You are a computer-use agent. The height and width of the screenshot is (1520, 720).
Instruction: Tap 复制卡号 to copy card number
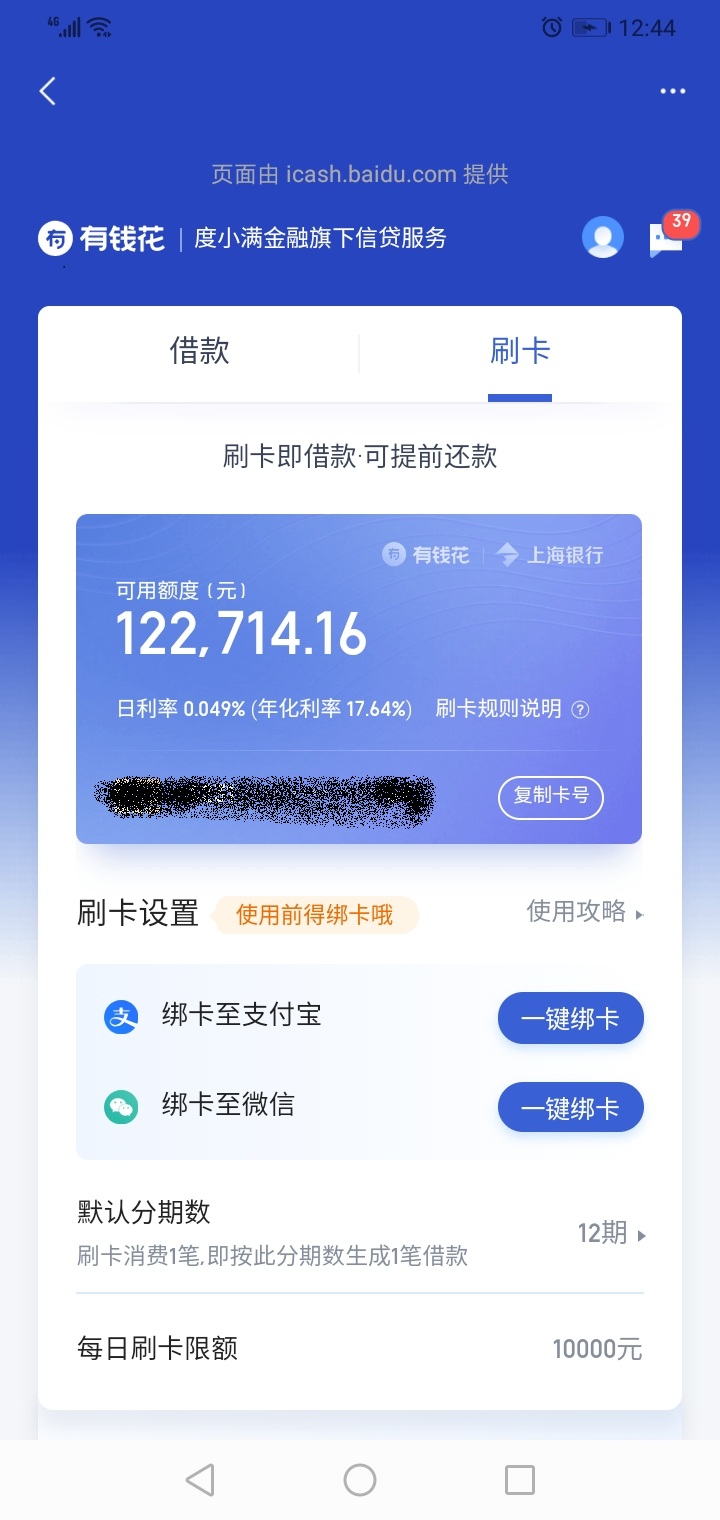[550, 797]
